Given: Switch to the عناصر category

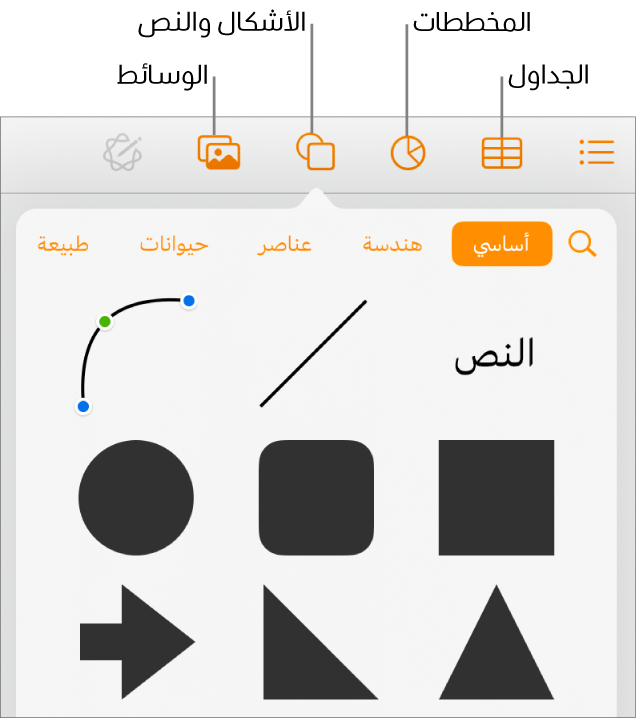Looking at the screenshot, I should (287, 244).
